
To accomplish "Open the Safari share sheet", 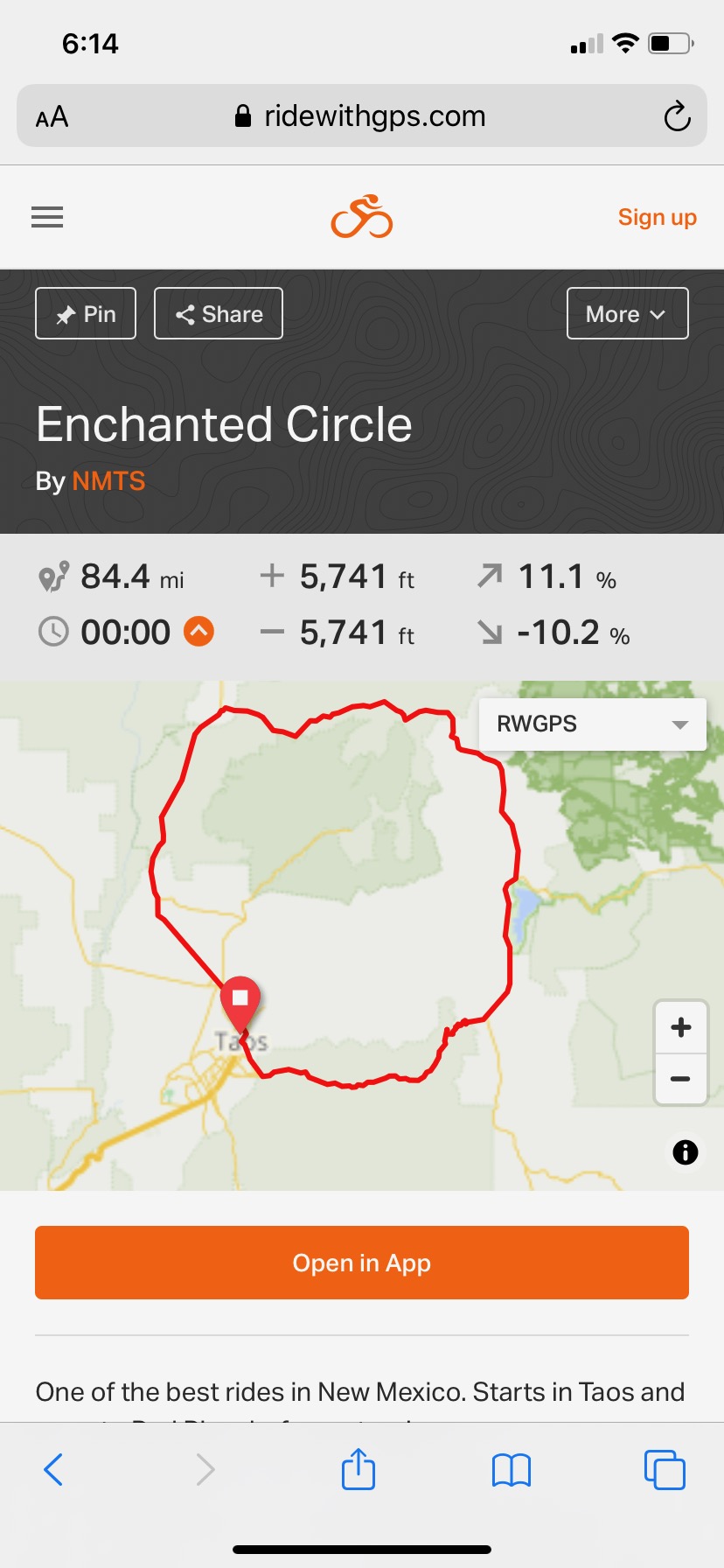I will click(x=359, y=1469).
